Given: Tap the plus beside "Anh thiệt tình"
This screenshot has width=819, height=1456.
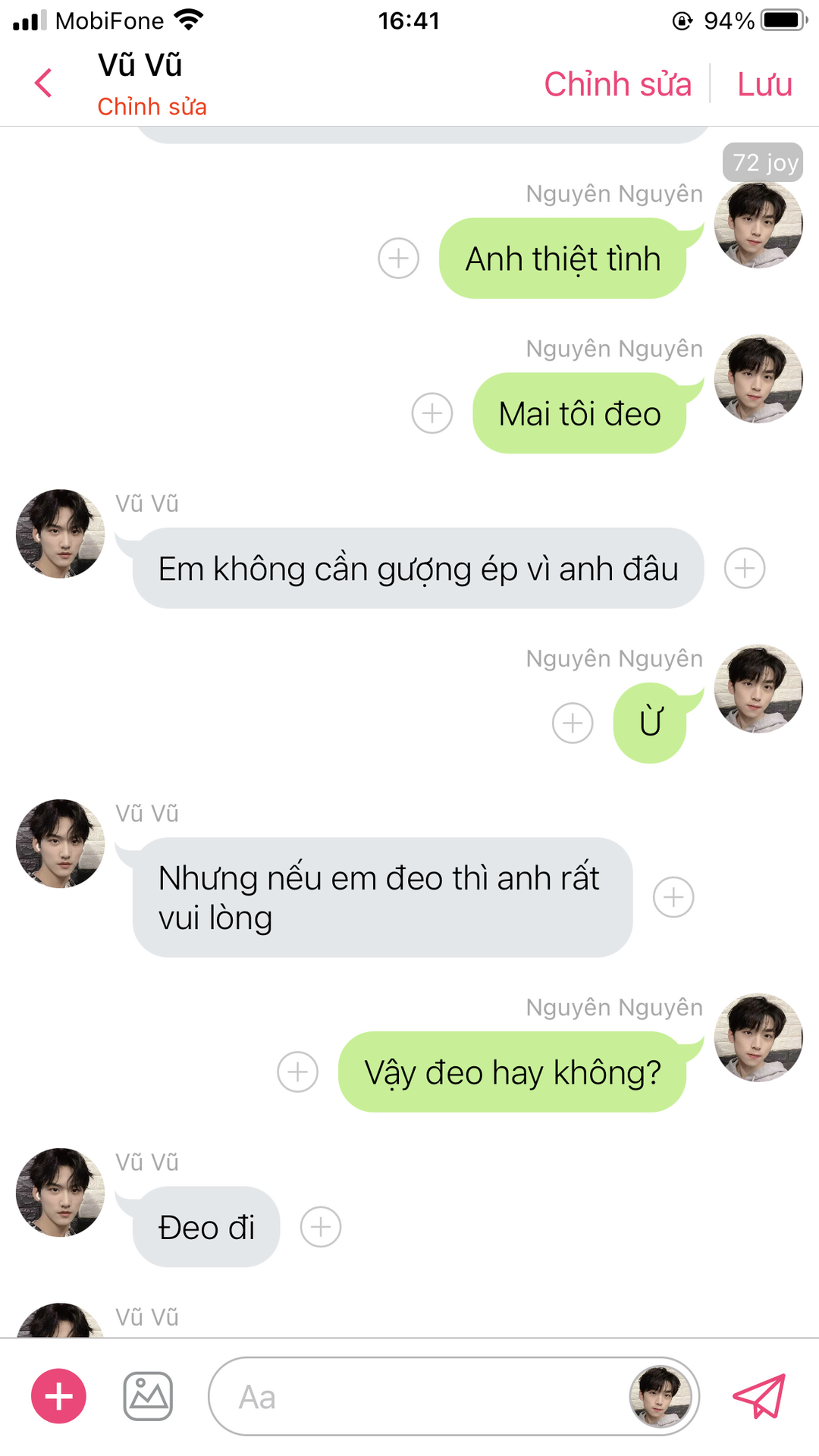Looking at the screenshot, I should (399, 259).
